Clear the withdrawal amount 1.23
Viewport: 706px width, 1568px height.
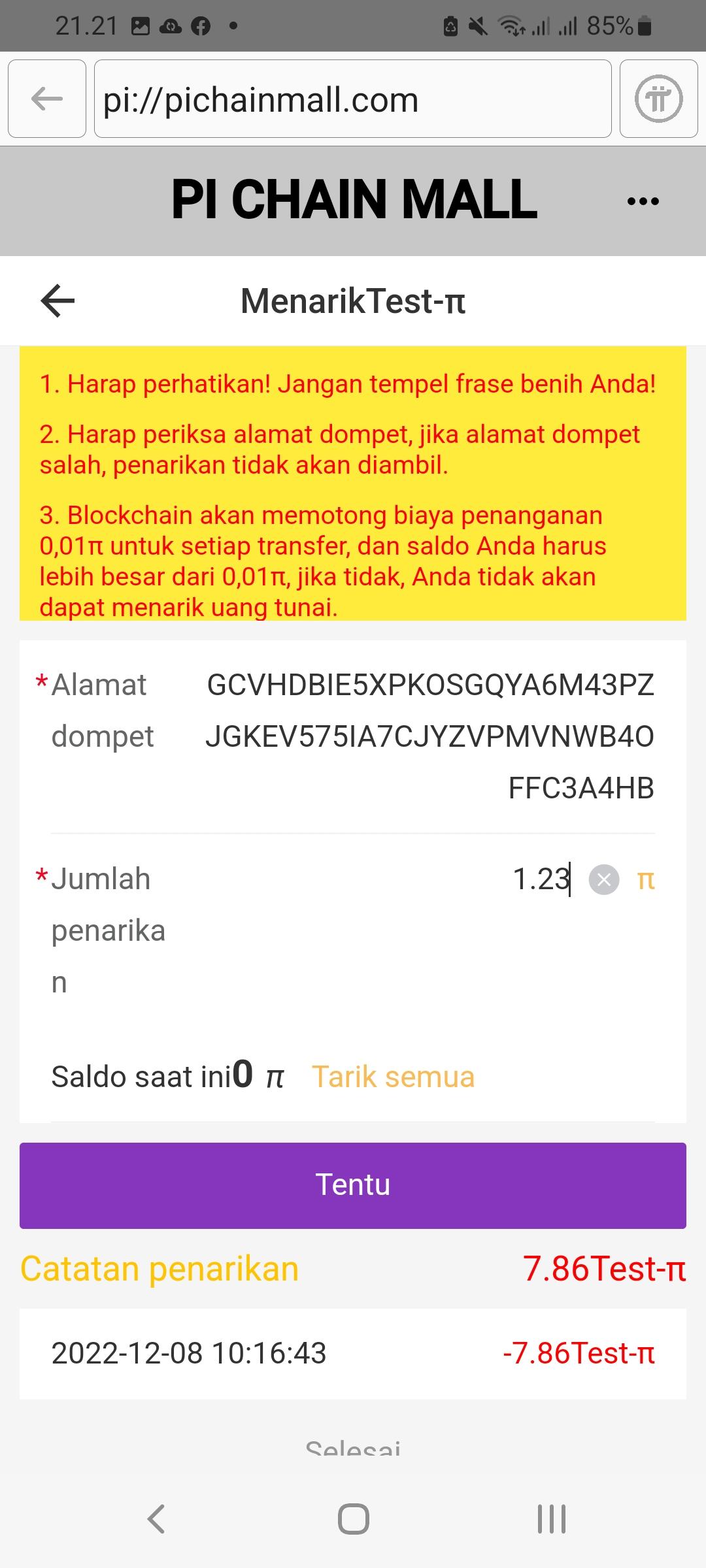(x=604, y=879)
